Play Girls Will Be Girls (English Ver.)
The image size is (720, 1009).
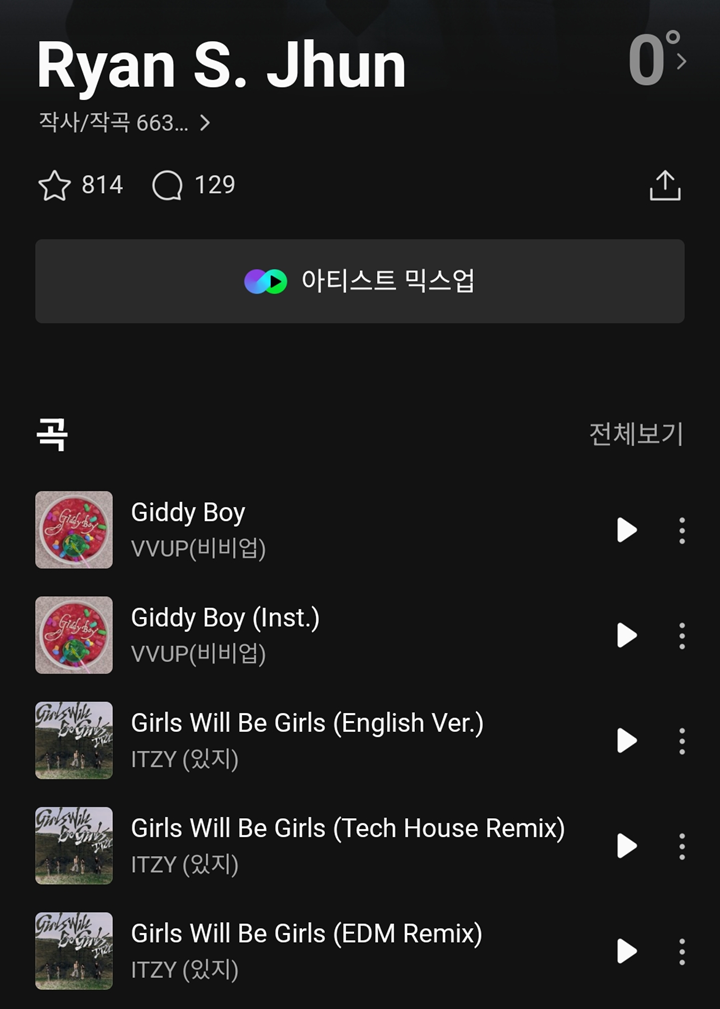627,740
